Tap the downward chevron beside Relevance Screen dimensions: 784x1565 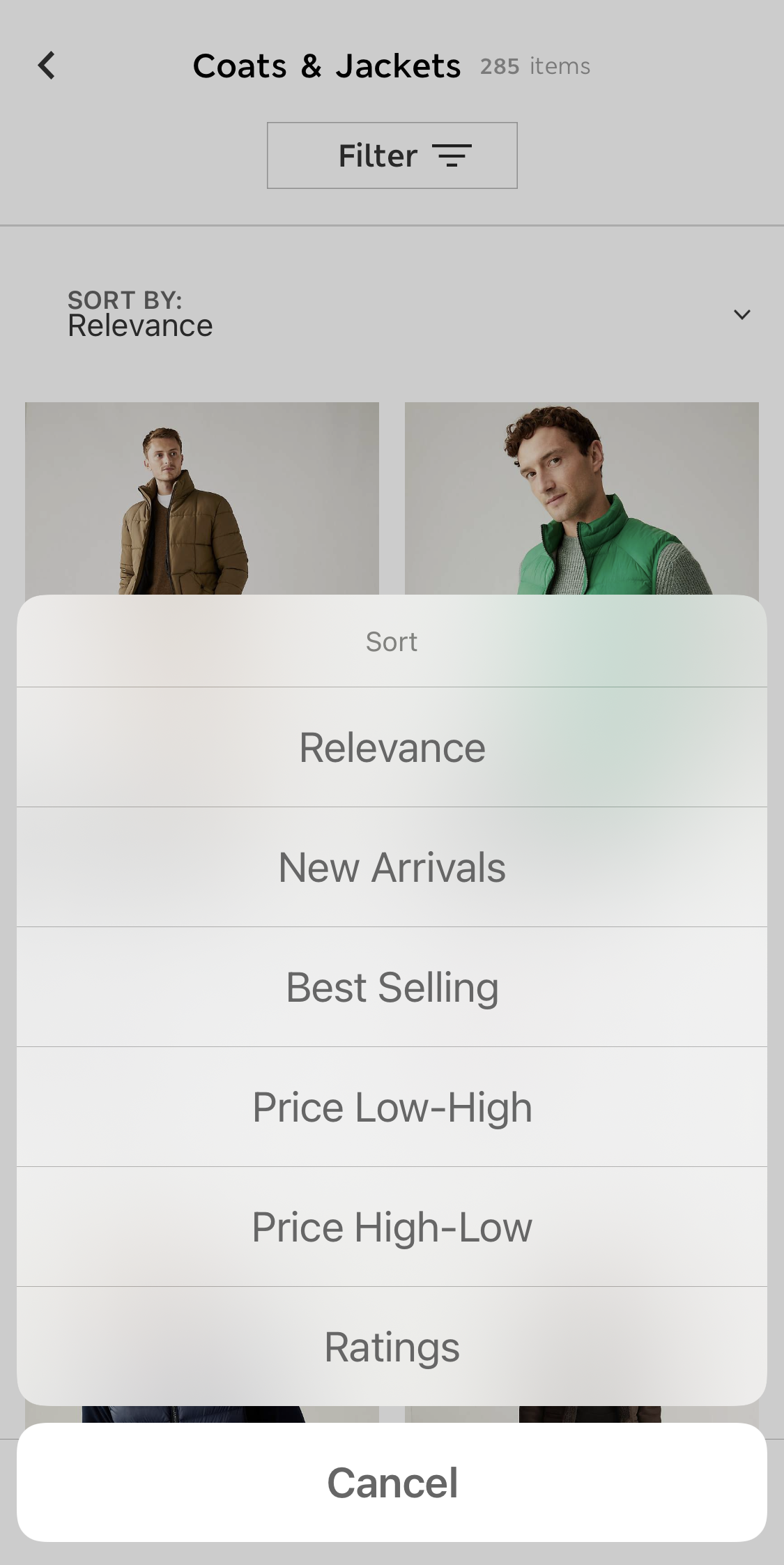click(x=742, y=314)
